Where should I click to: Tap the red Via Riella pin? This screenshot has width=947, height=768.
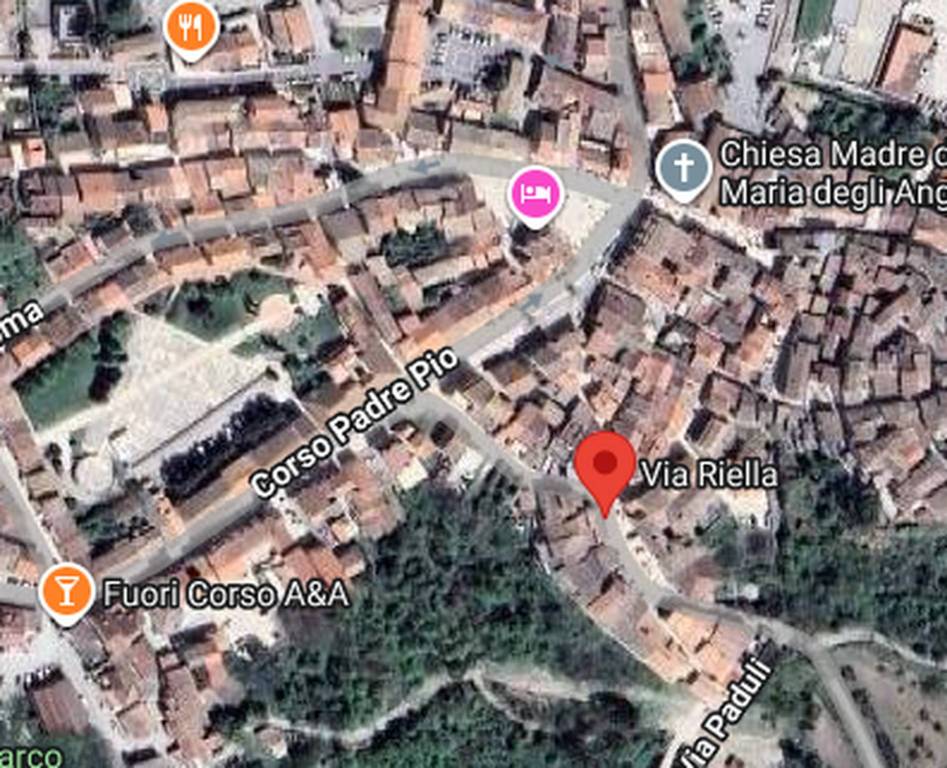click(x=605, y=466)
